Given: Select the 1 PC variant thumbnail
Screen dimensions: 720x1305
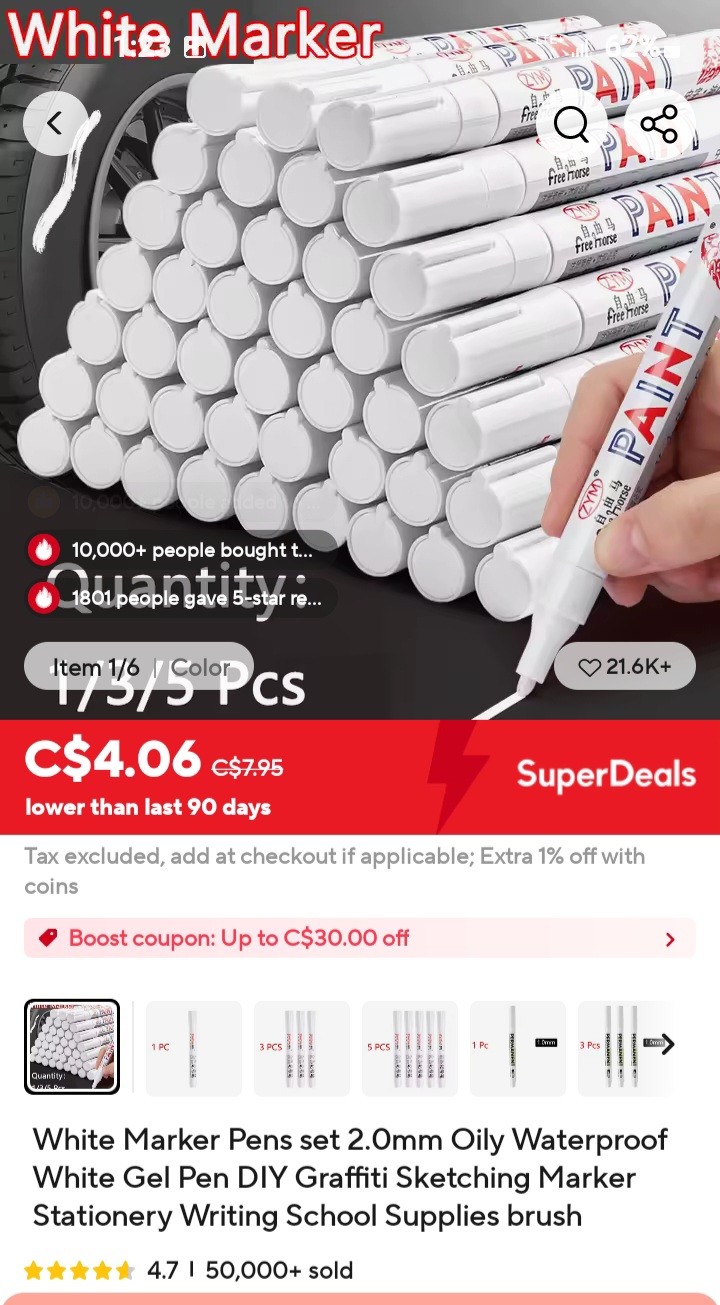Looking at the screenshot, I should [194, 1048].
